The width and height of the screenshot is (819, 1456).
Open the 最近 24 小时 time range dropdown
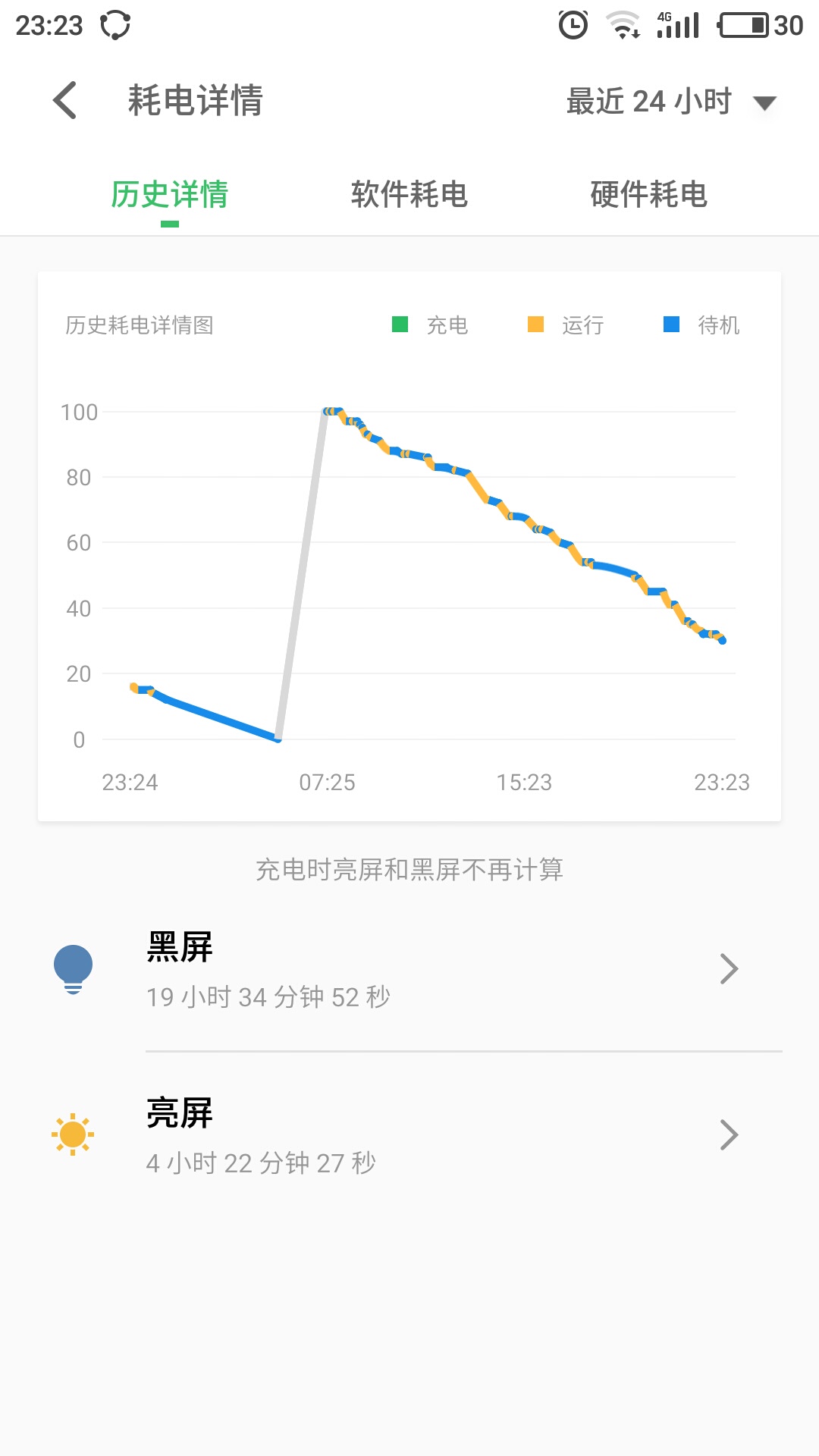pyautogui.click(x=671, y=102)
